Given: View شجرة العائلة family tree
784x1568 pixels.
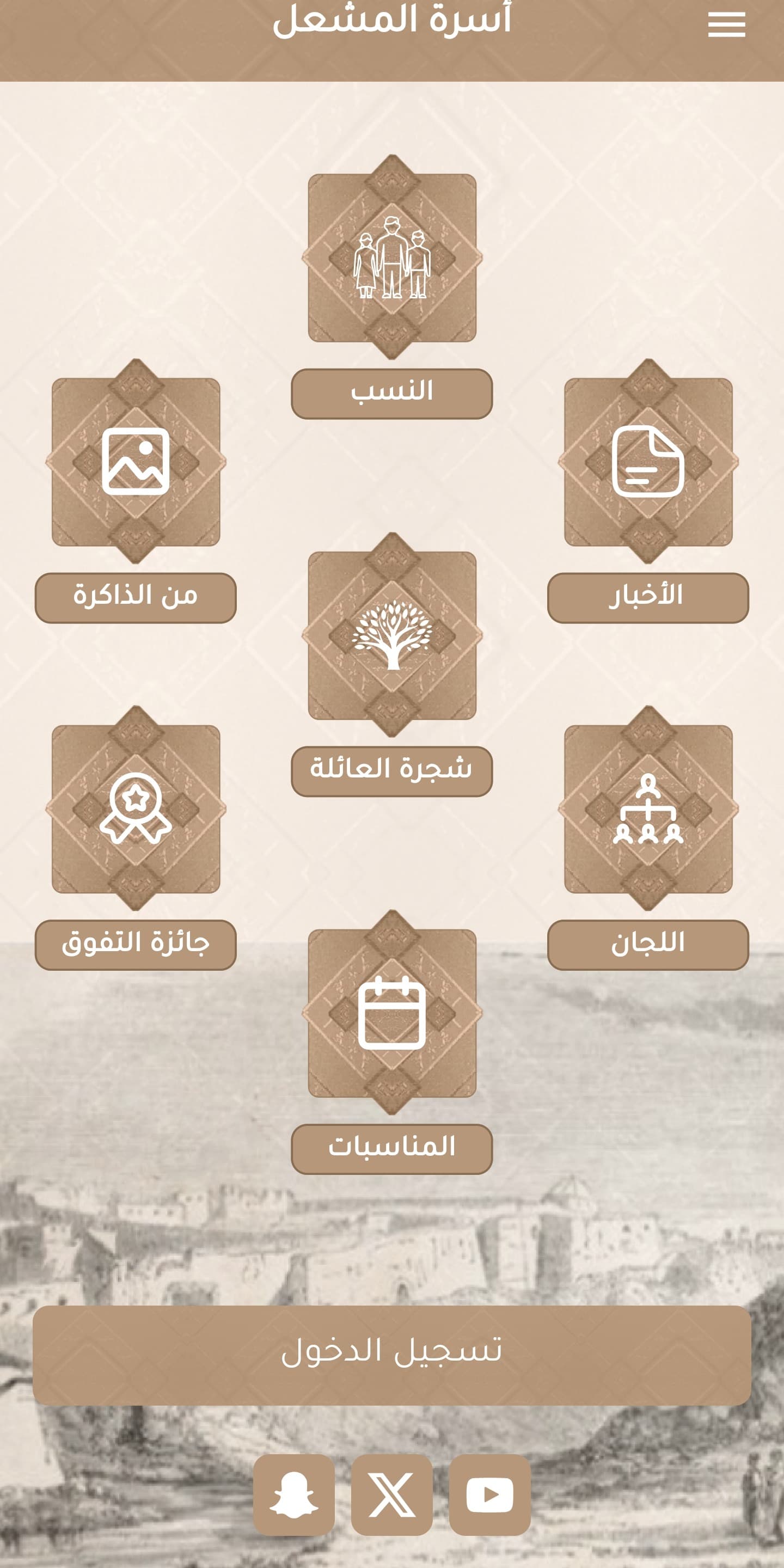Looking at the screenshot, I should click(392, 635).
